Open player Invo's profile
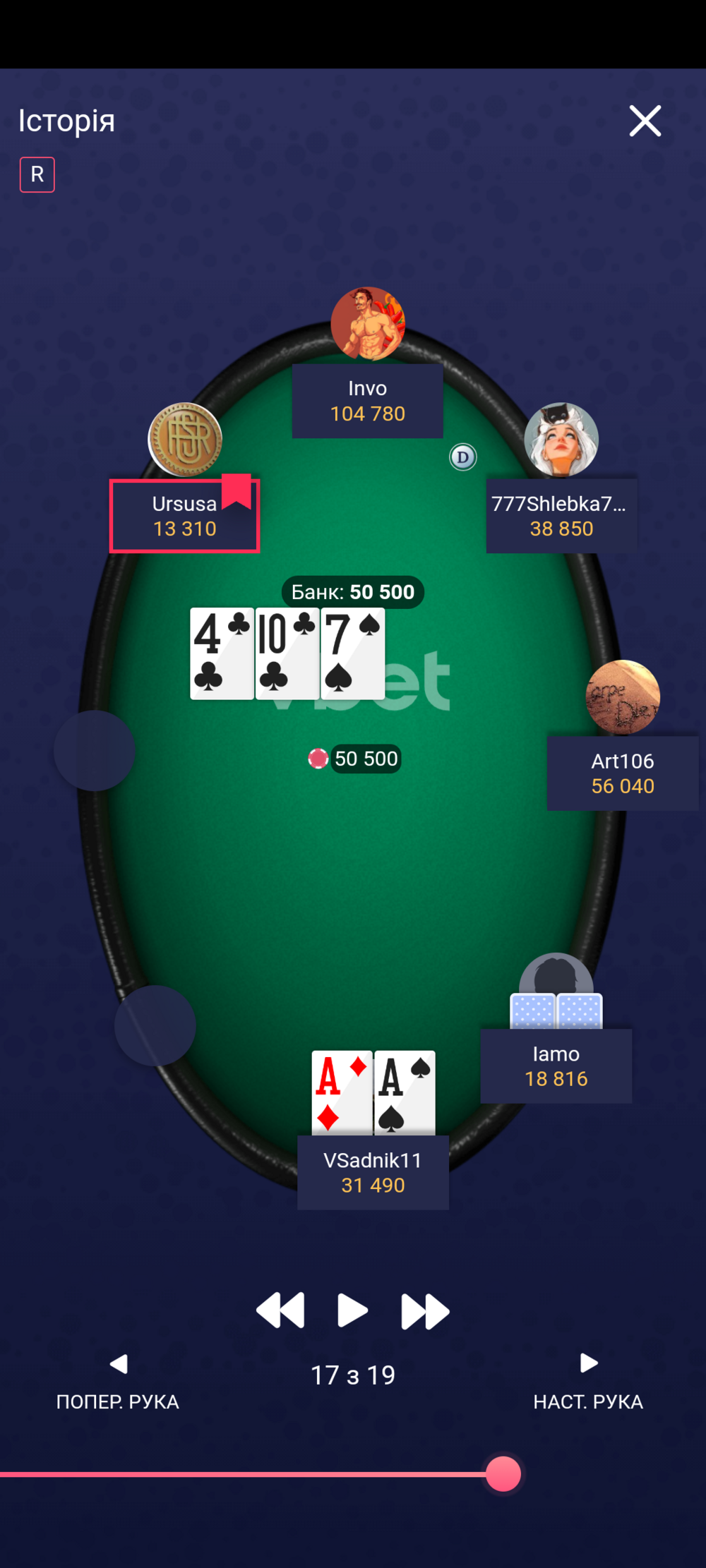Image resolution: width=706 pixels, height=1568 pixels. pos(368,325)
